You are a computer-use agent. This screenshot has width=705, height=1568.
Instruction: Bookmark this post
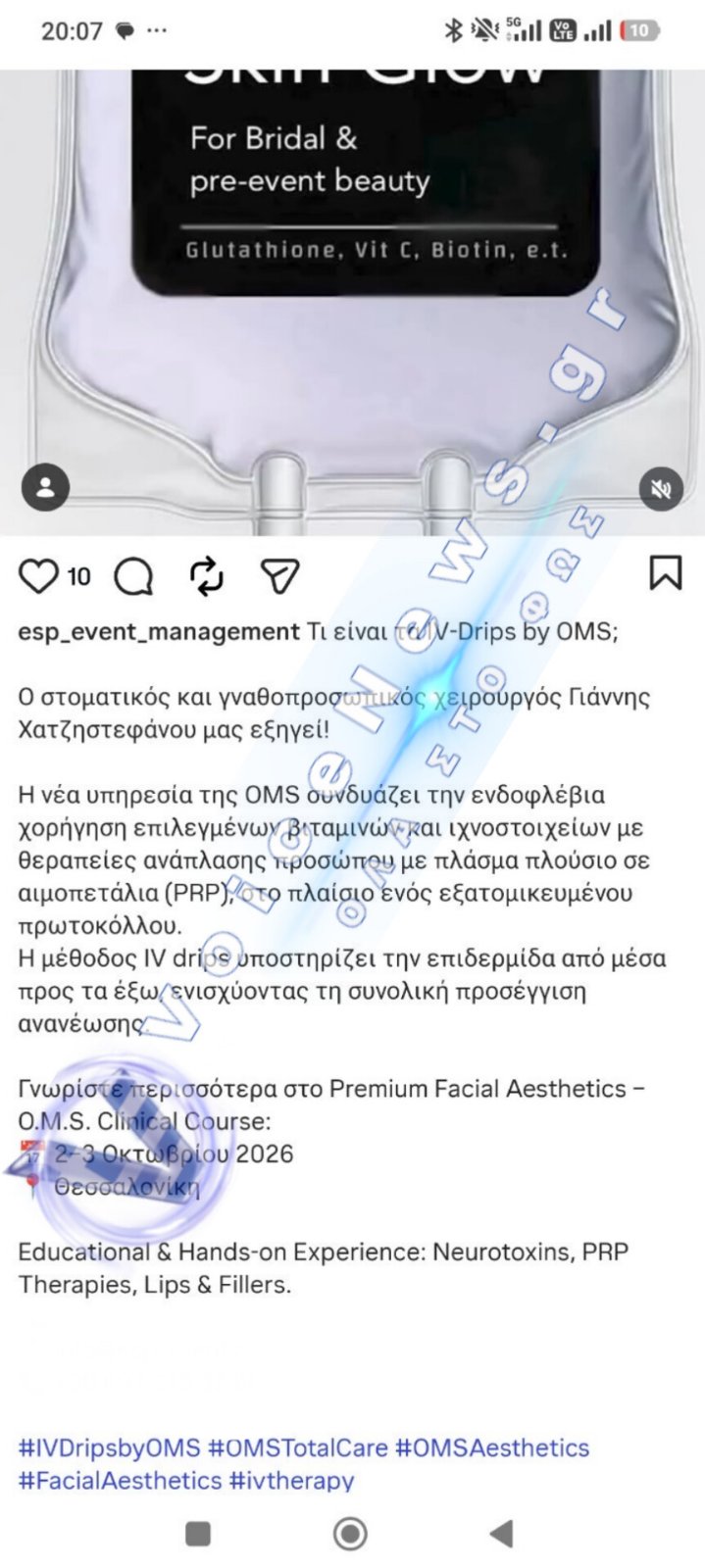(x=666, y=572)
